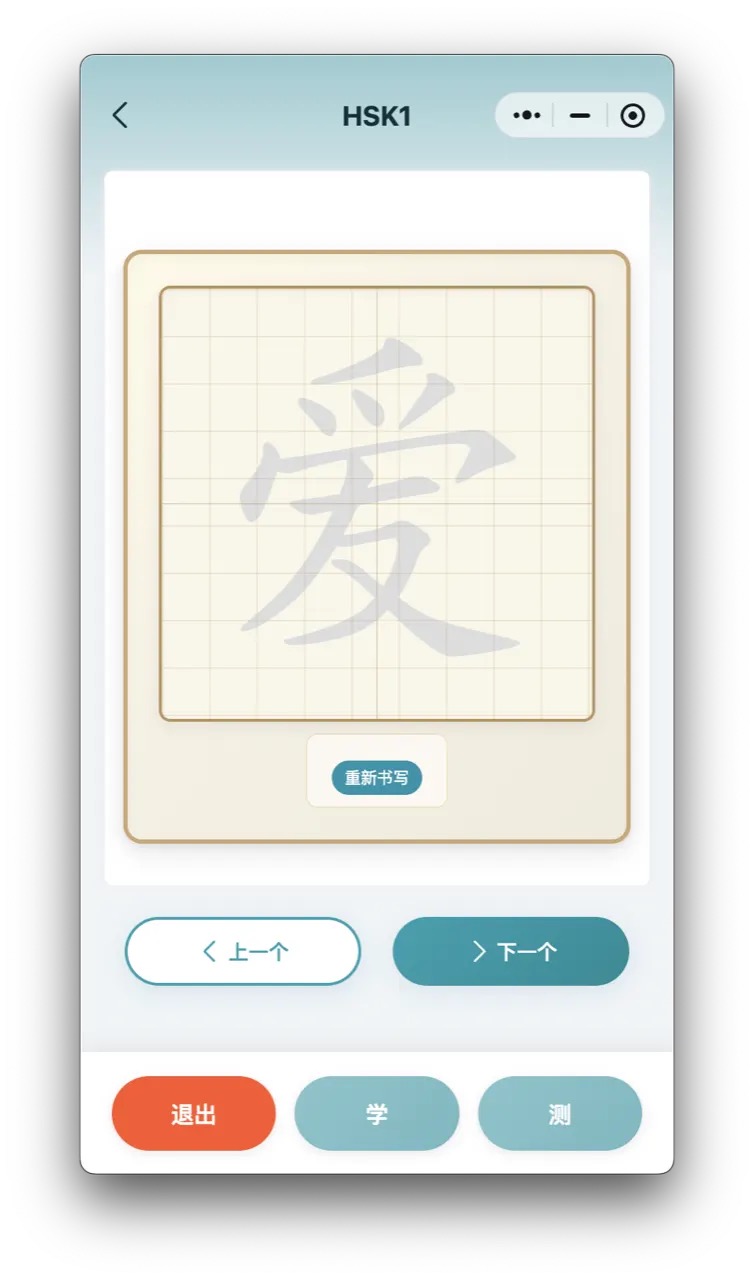Tap the left chevron inside the 上一个 button
Viewport: 754px width, 1280px height.
point(210,951)
